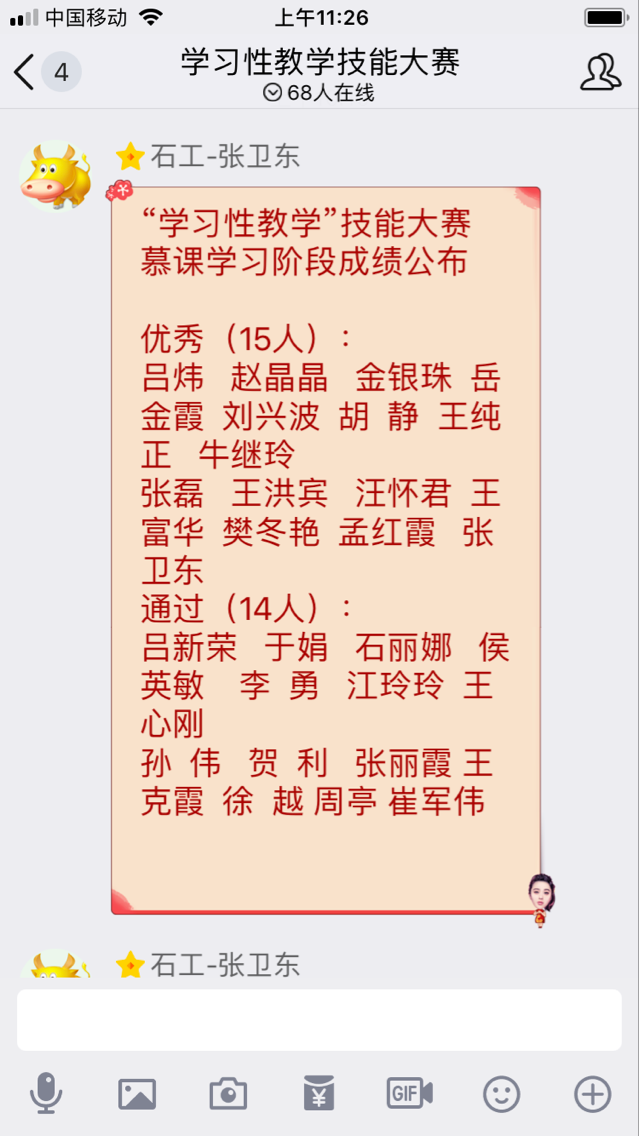Open the GIF video recorder
The height and width of the screenshot is (1136, 639).
tap(410, 1094)
